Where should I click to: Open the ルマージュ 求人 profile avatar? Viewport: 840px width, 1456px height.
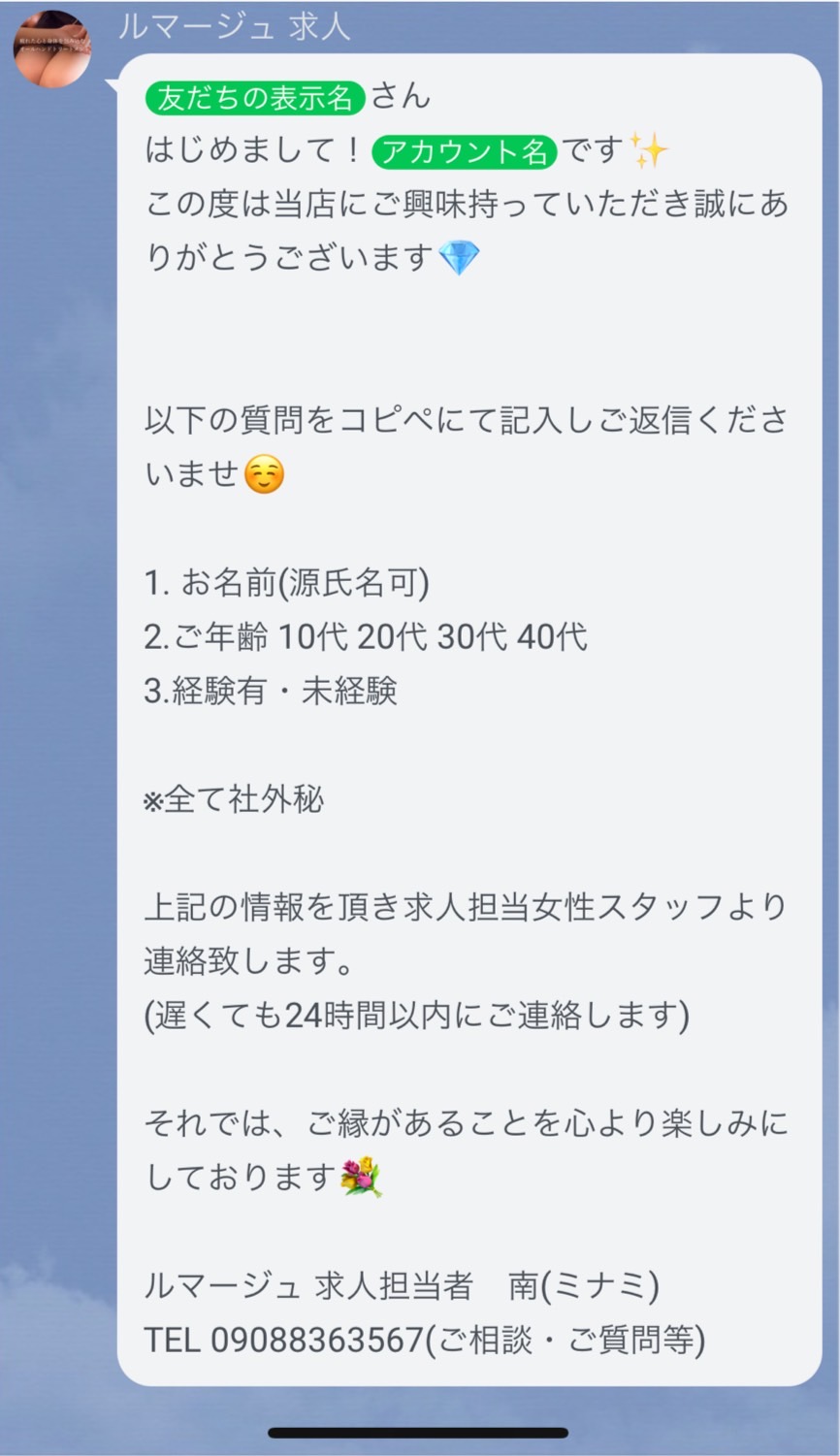[x=51, y=49]
